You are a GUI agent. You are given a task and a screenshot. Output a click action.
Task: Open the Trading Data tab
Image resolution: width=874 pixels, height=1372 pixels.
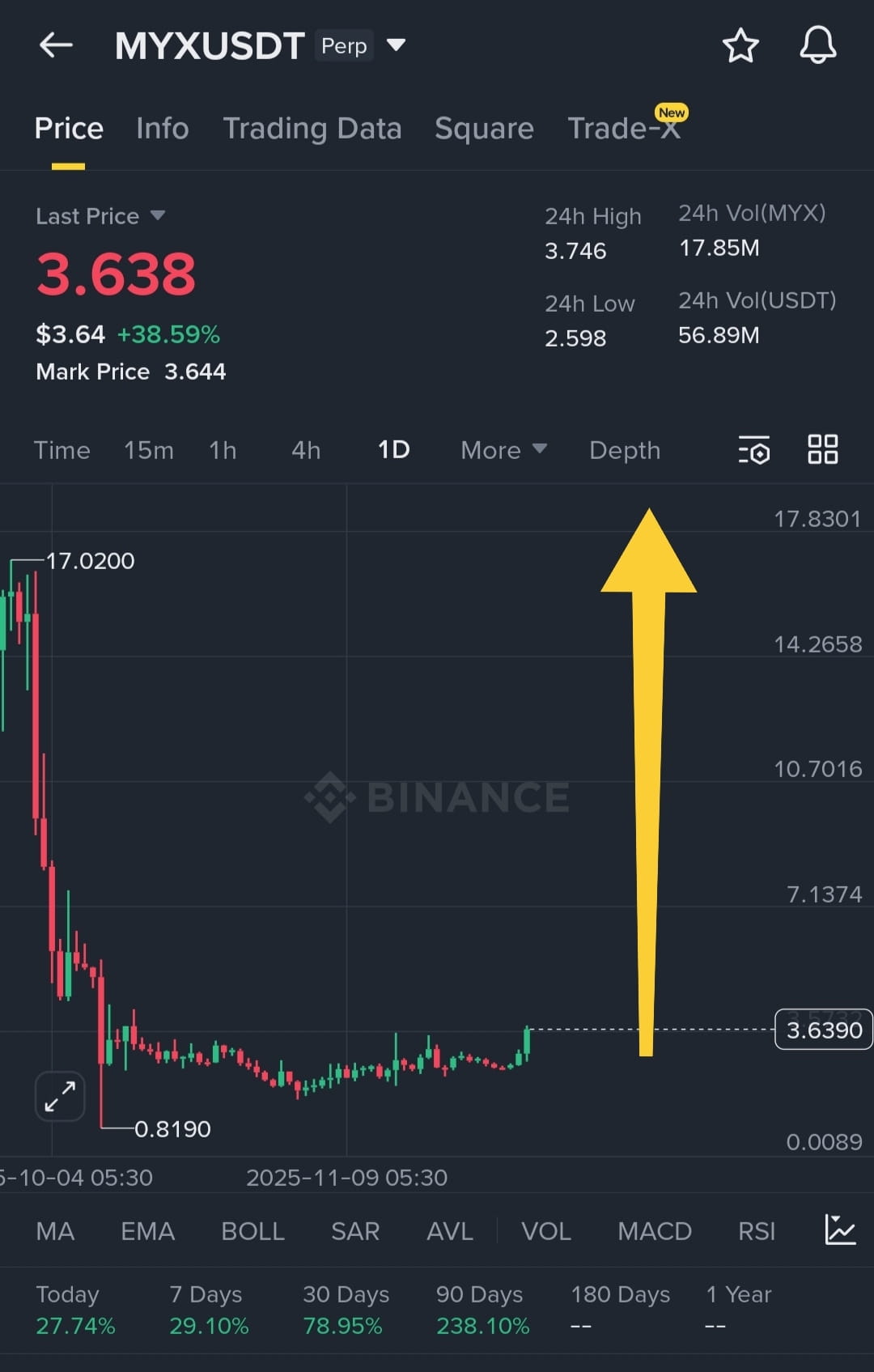tap(312, 129)
